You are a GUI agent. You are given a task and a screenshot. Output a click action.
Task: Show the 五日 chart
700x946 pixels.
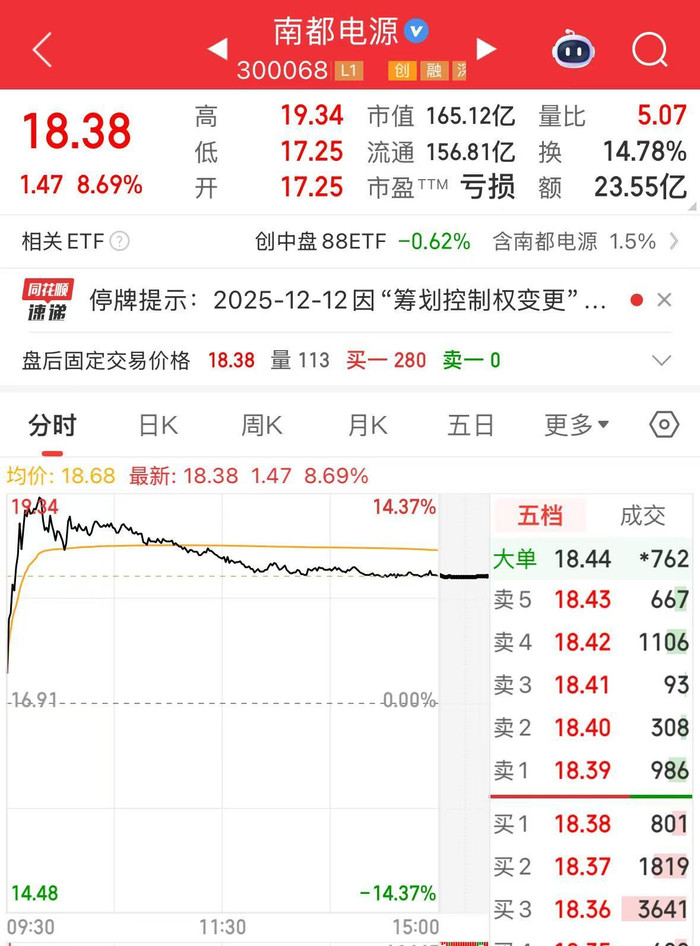click(x=471, y=425)
